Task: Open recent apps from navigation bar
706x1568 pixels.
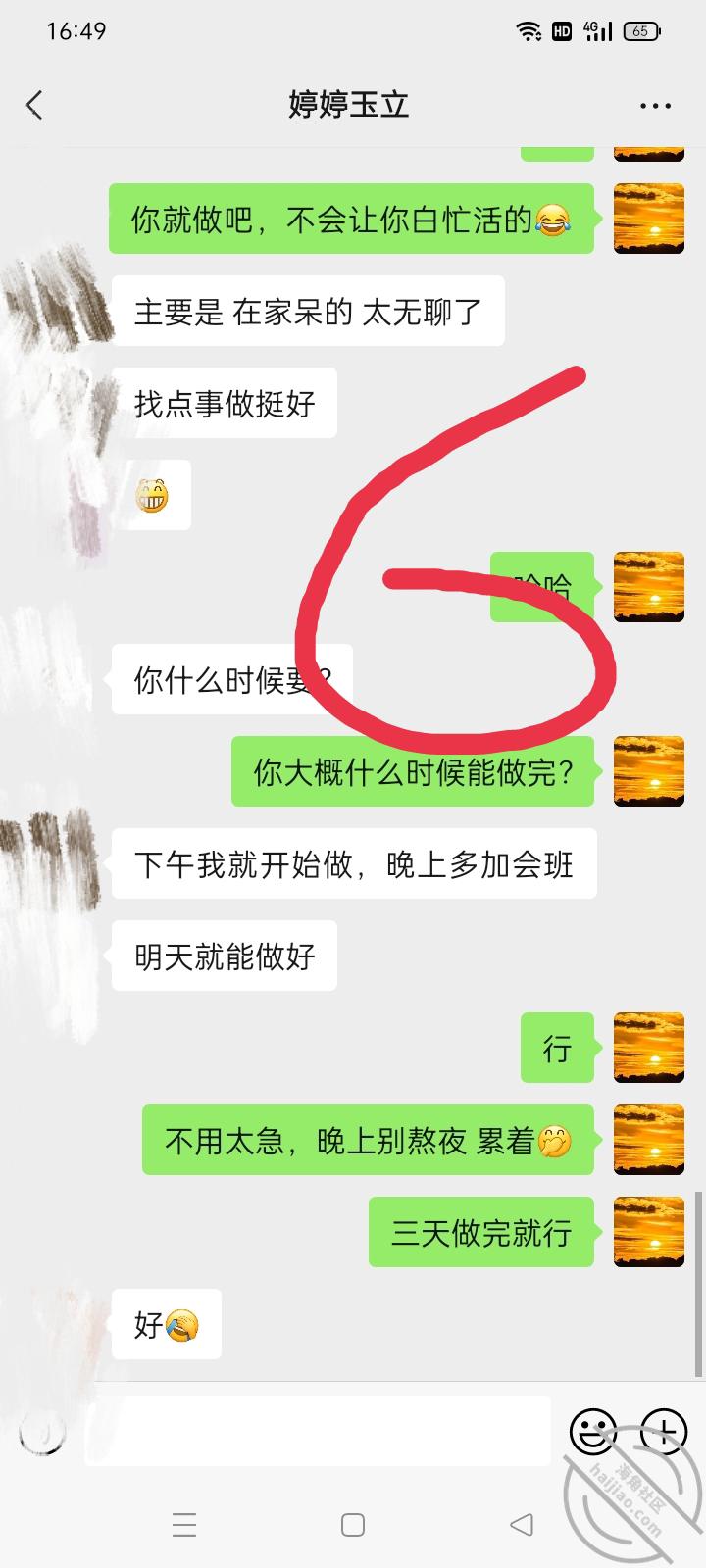Action: pos(184,1524)
